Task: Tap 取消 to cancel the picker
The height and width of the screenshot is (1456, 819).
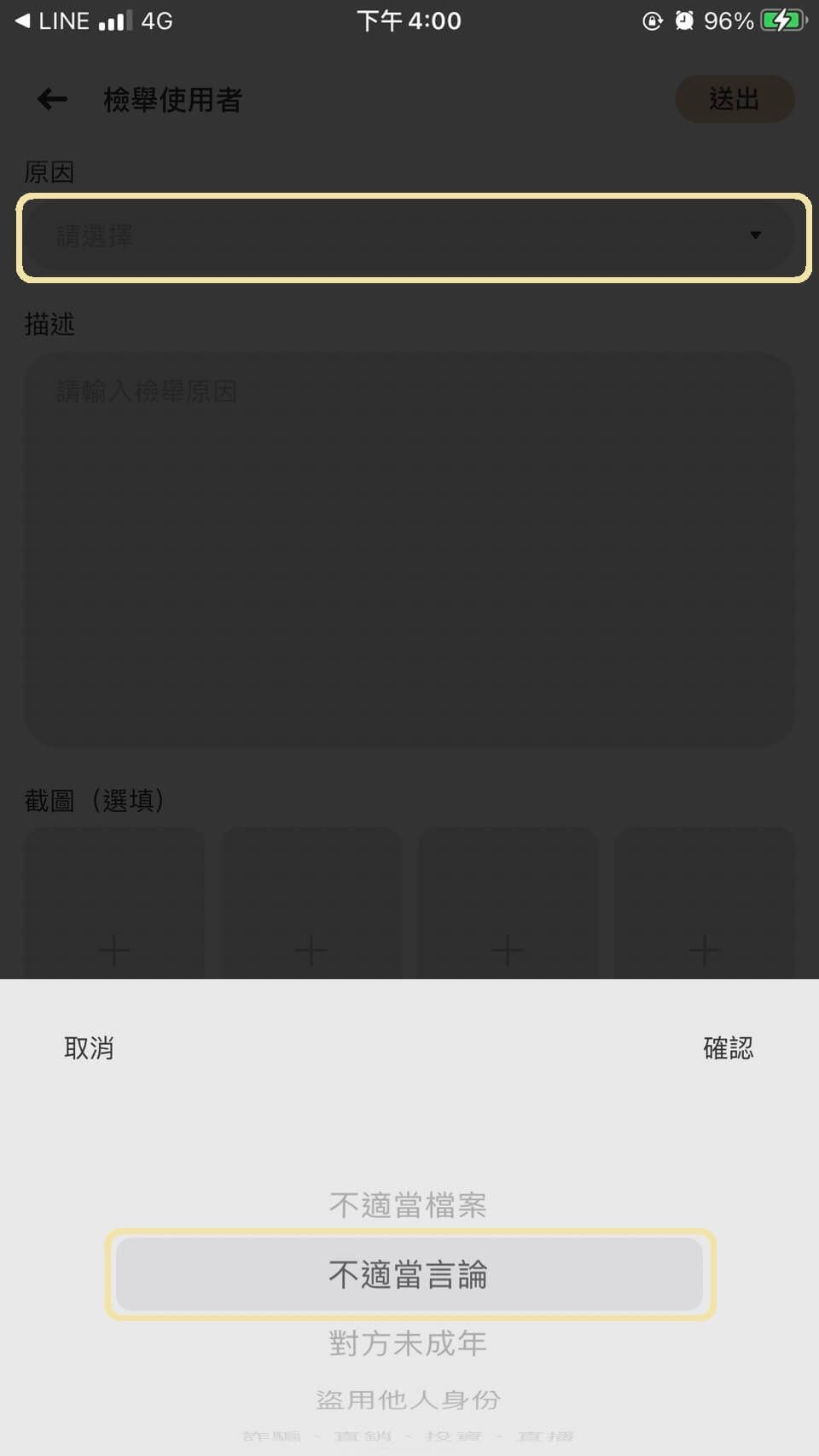Action: coord(90,1047)
